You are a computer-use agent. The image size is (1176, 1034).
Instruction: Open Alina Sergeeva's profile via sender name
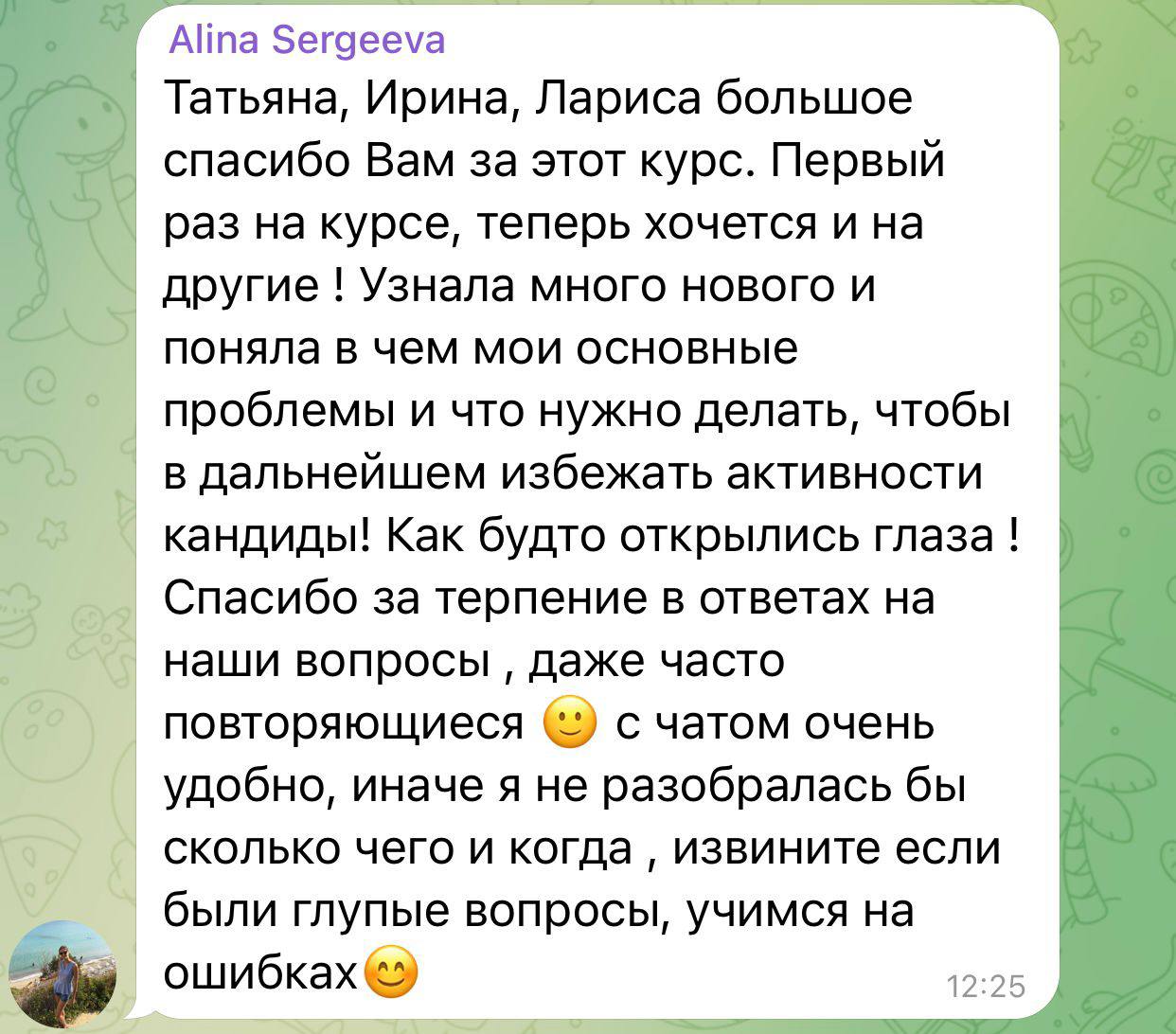pyautogui.click(x=305, y=41)
